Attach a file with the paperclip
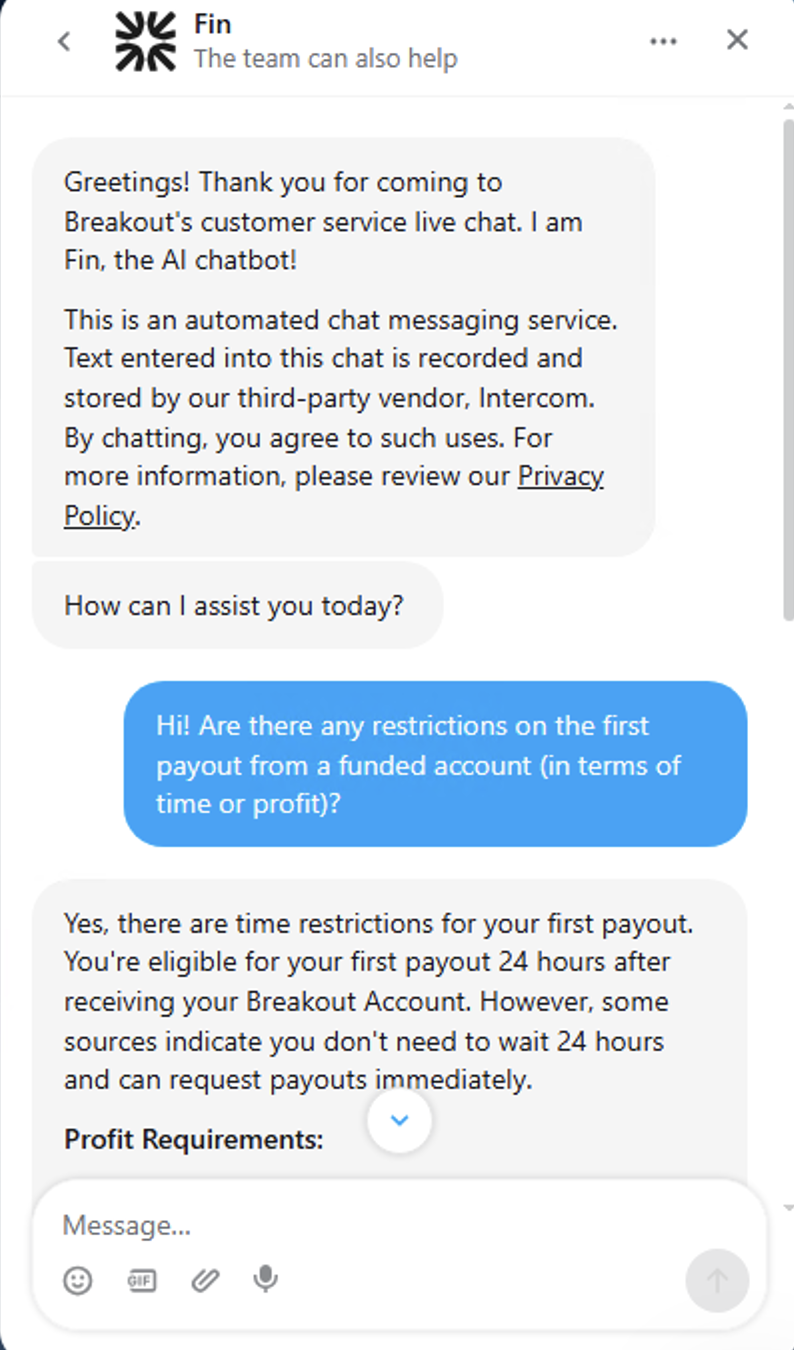 (x=205, y=1280)
